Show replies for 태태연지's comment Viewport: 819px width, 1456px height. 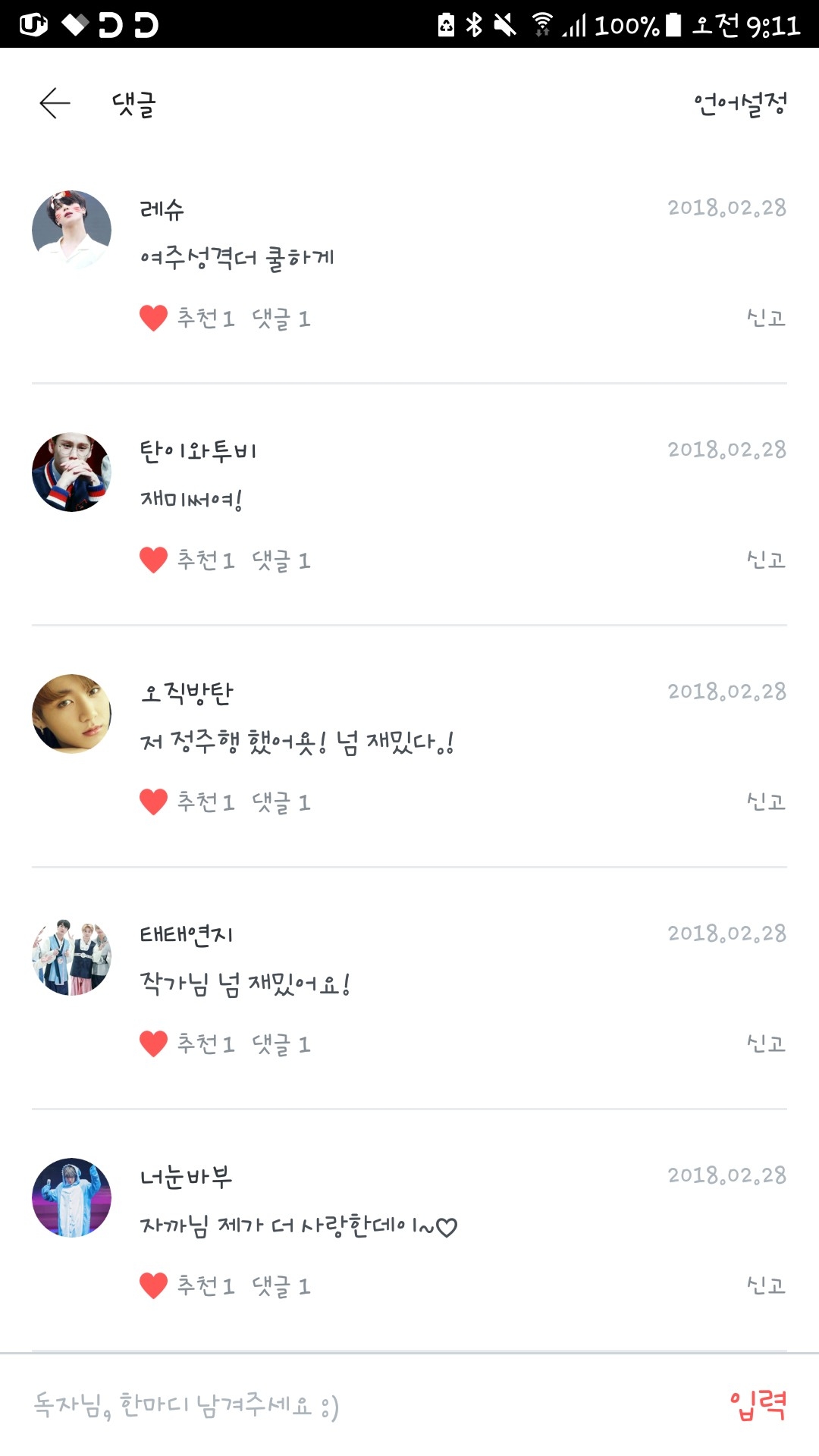(281, 1044)
